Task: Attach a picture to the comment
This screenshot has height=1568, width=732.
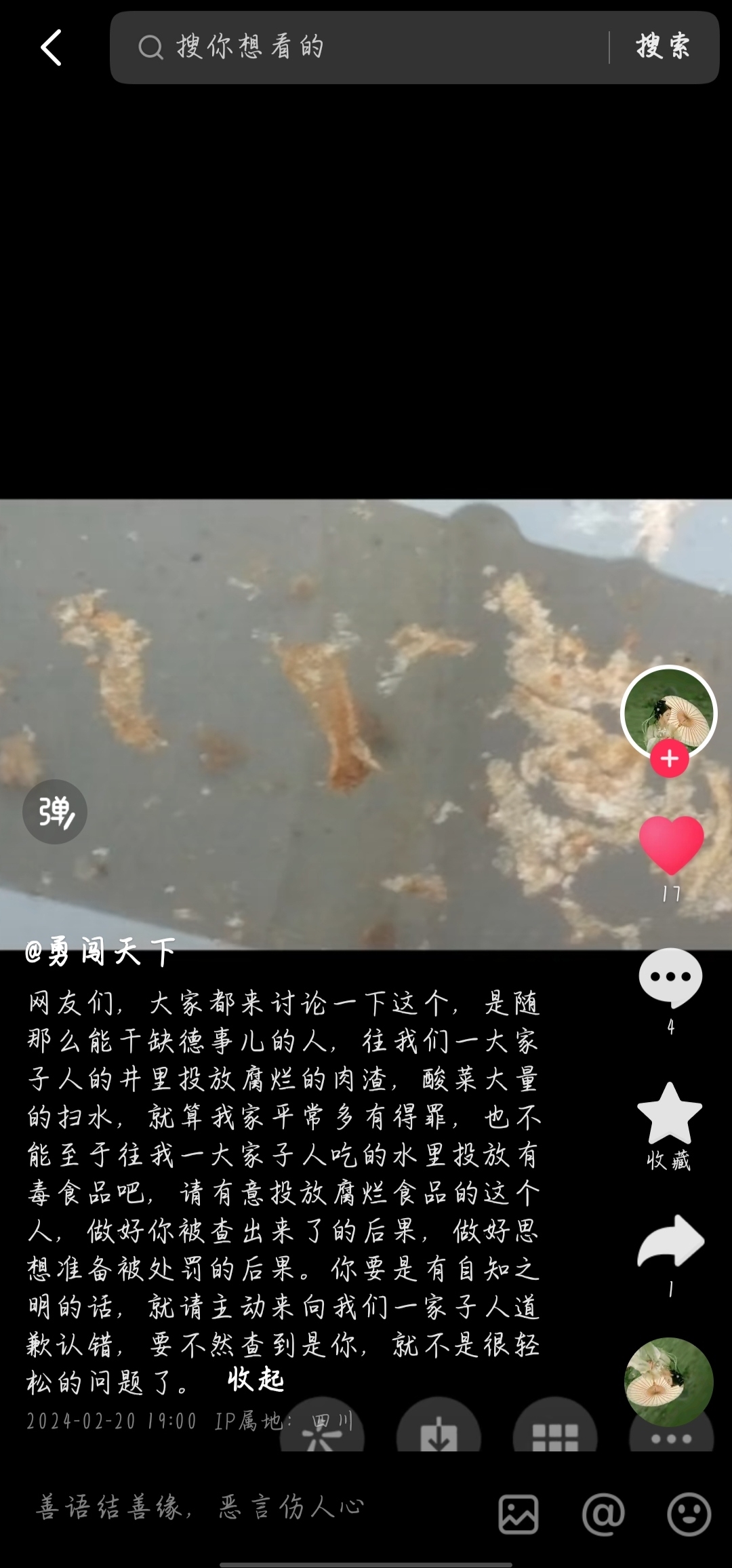Action: pyautogui.click(x=518, y=1514)
